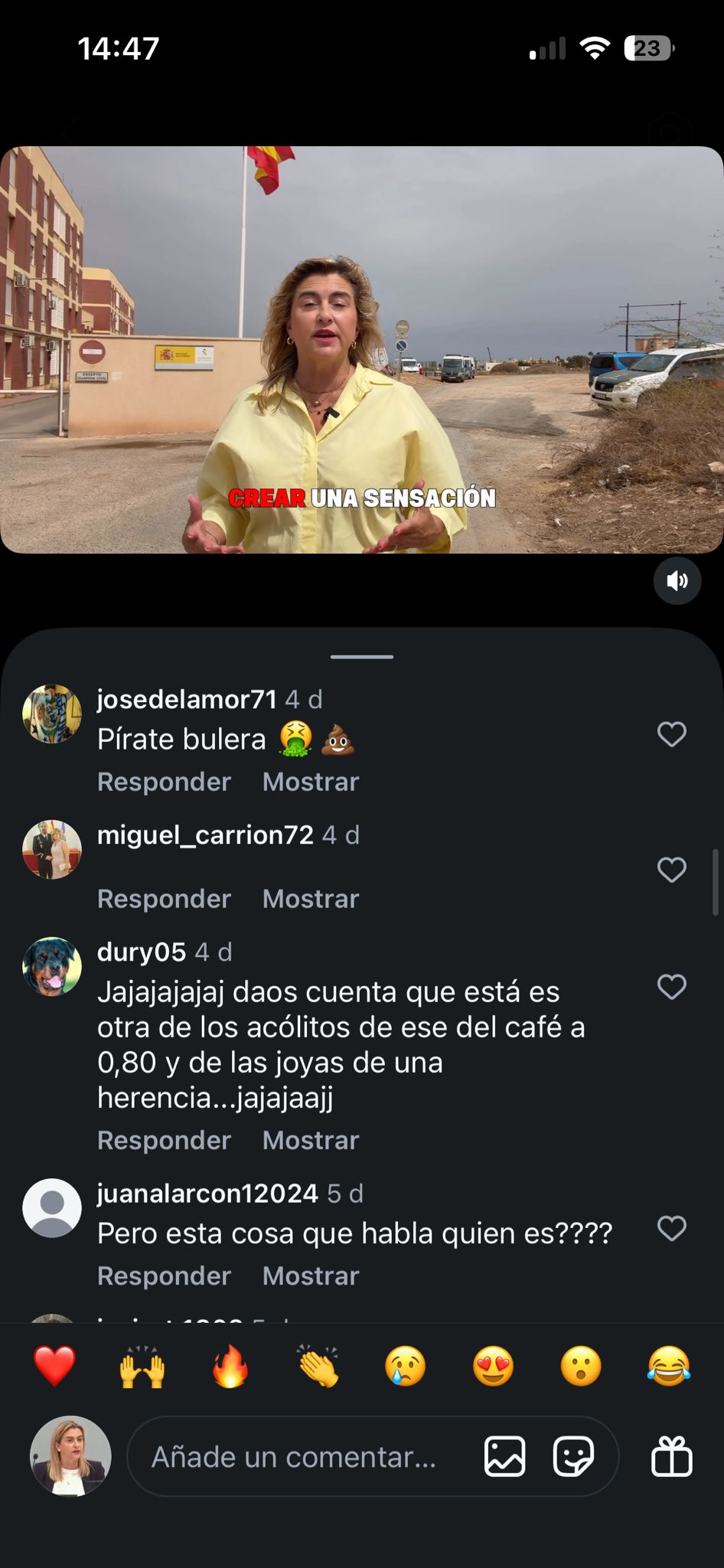Like juanalarcon12024's comment
This screenshot has width=724, height=1568.
672,1229
